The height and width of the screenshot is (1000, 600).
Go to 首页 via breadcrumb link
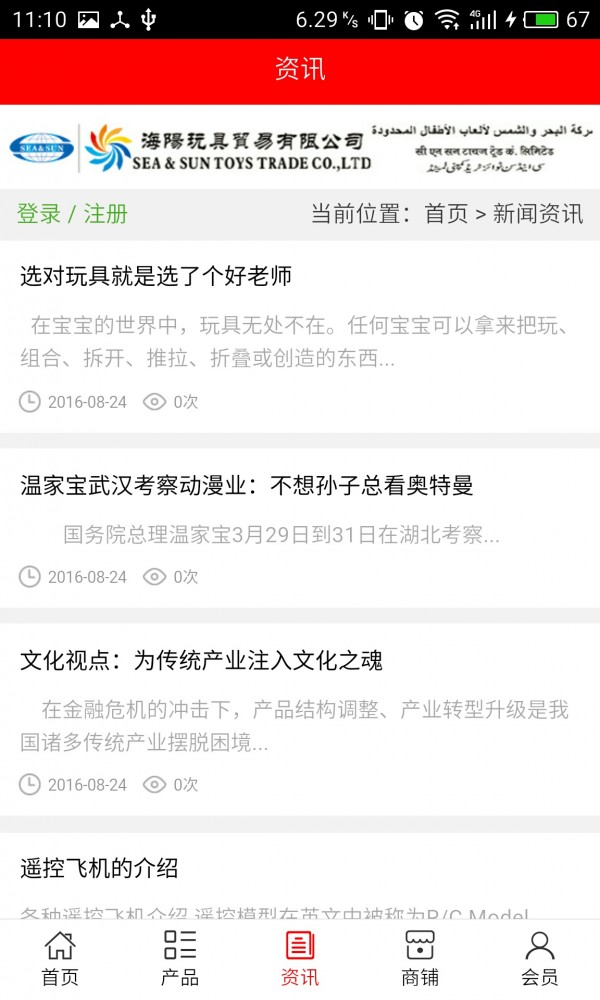tap(446, 213)
